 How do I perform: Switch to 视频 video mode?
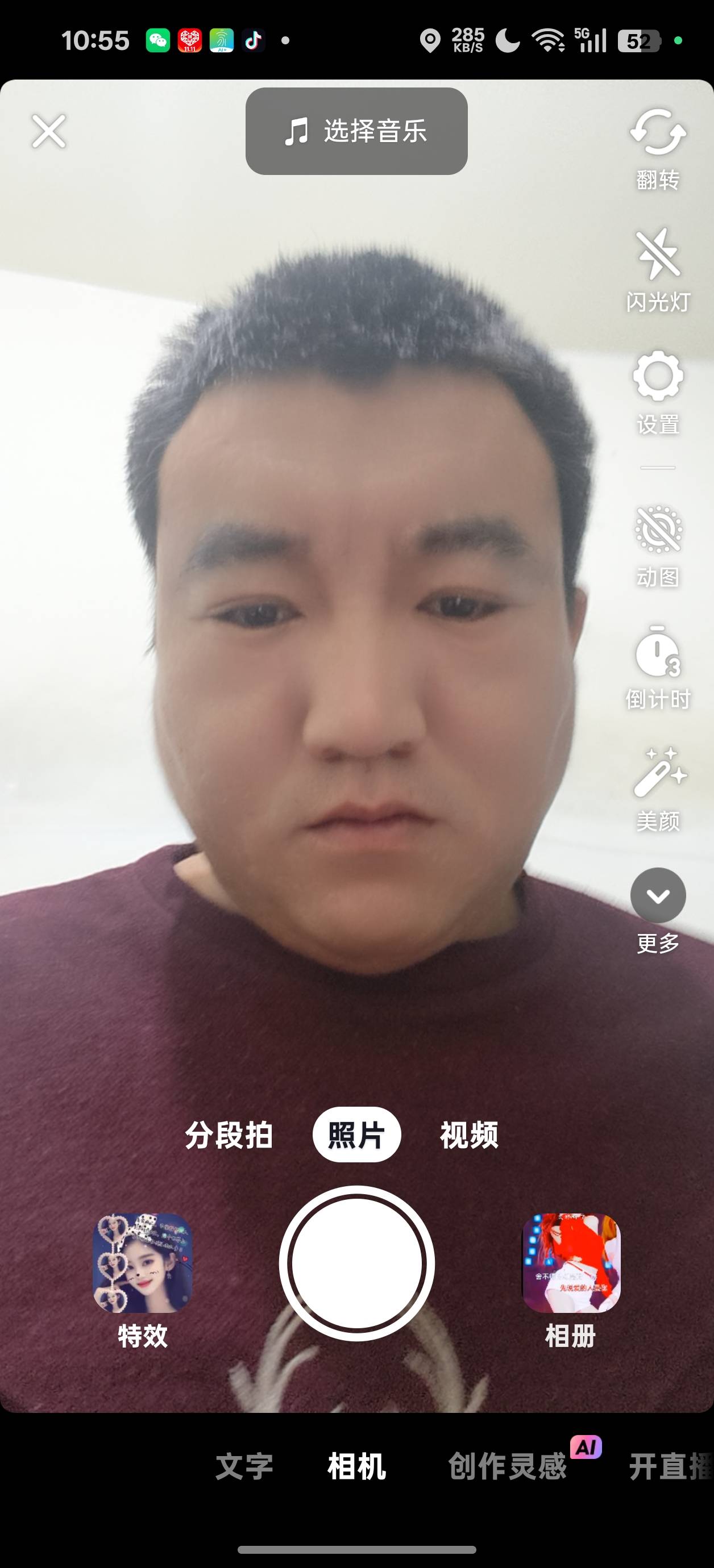pos(469,1135)
